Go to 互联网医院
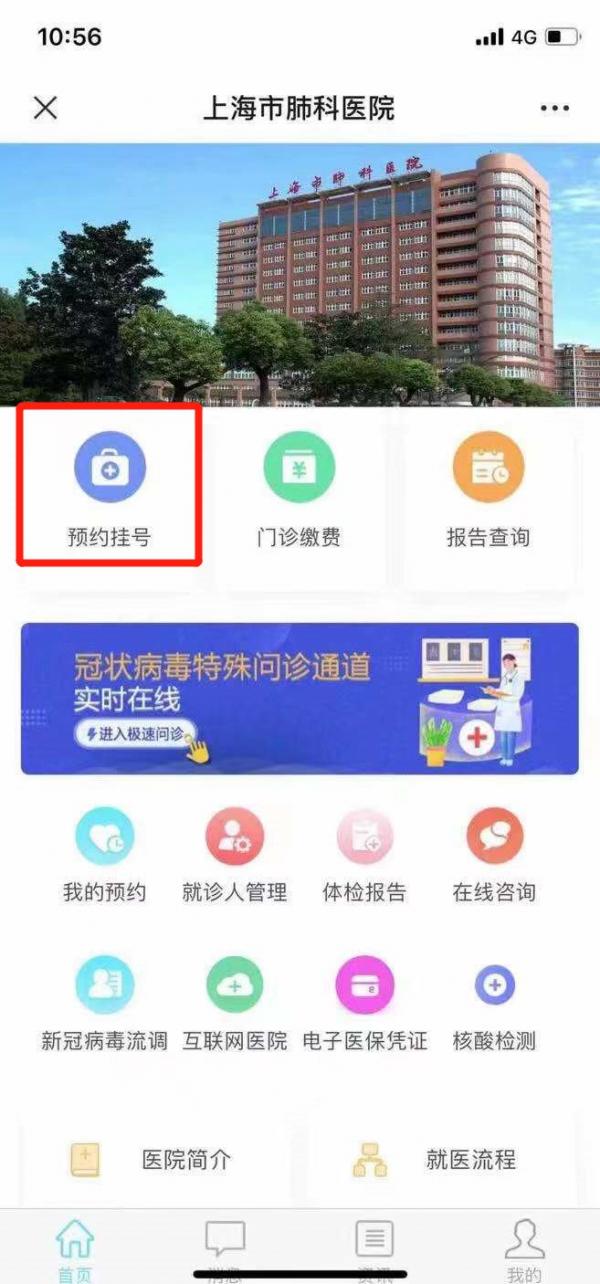Image resolution: width=600 pixels, height=1284 pixels. (235, 1002)
